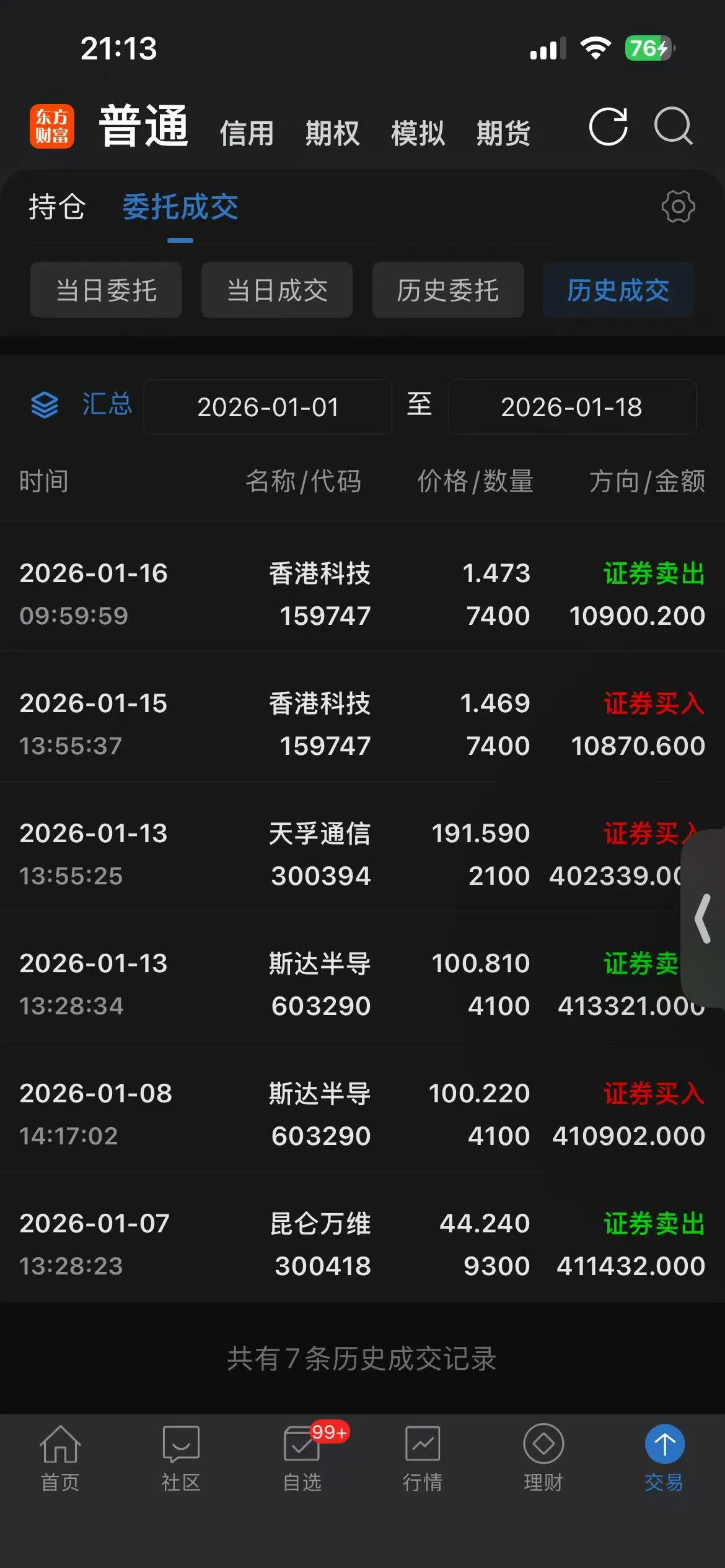
Task: Enable the 当日委托 filter
Action: (x=105, y=290)
